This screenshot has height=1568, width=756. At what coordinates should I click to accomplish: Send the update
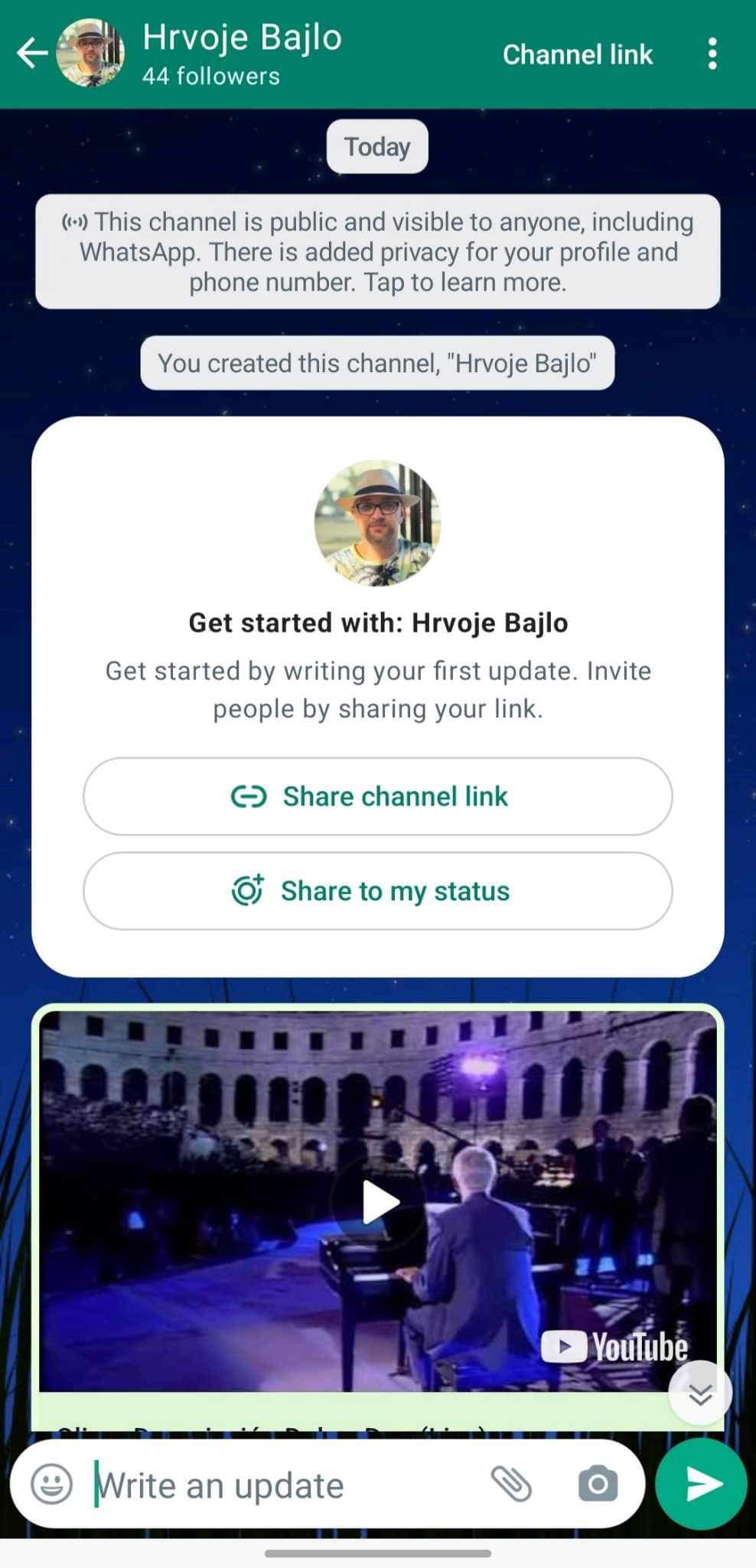pos(702,1484)
